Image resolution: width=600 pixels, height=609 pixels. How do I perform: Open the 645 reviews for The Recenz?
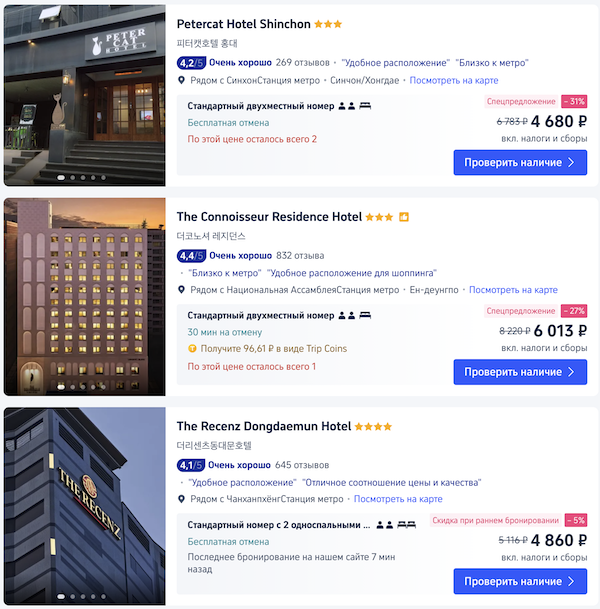click(x=301, y=465)
